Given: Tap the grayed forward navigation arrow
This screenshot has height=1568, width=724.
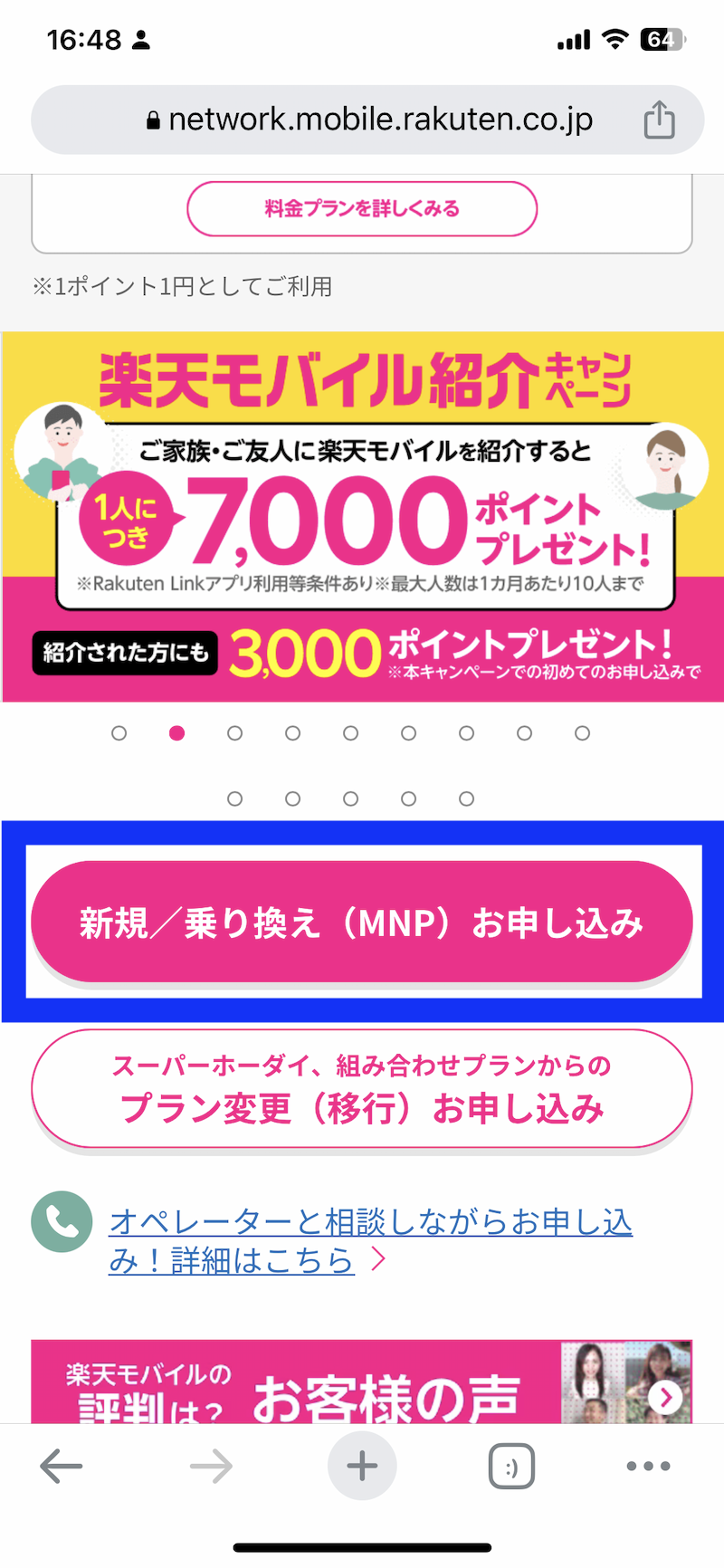Looking at the screenshot, I should click(211, 1466).
